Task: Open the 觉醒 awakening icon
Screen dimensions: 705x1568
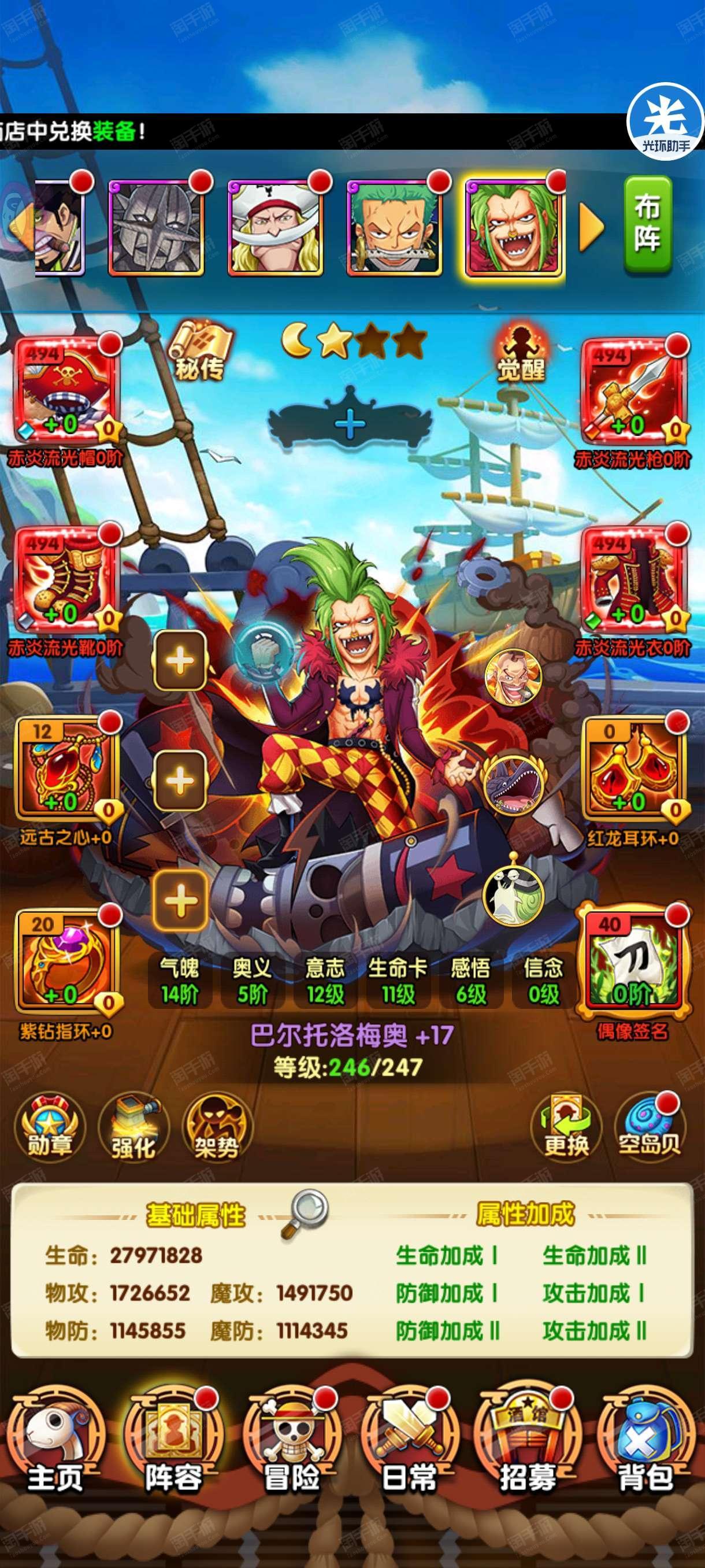Action: tap(521, 352)
